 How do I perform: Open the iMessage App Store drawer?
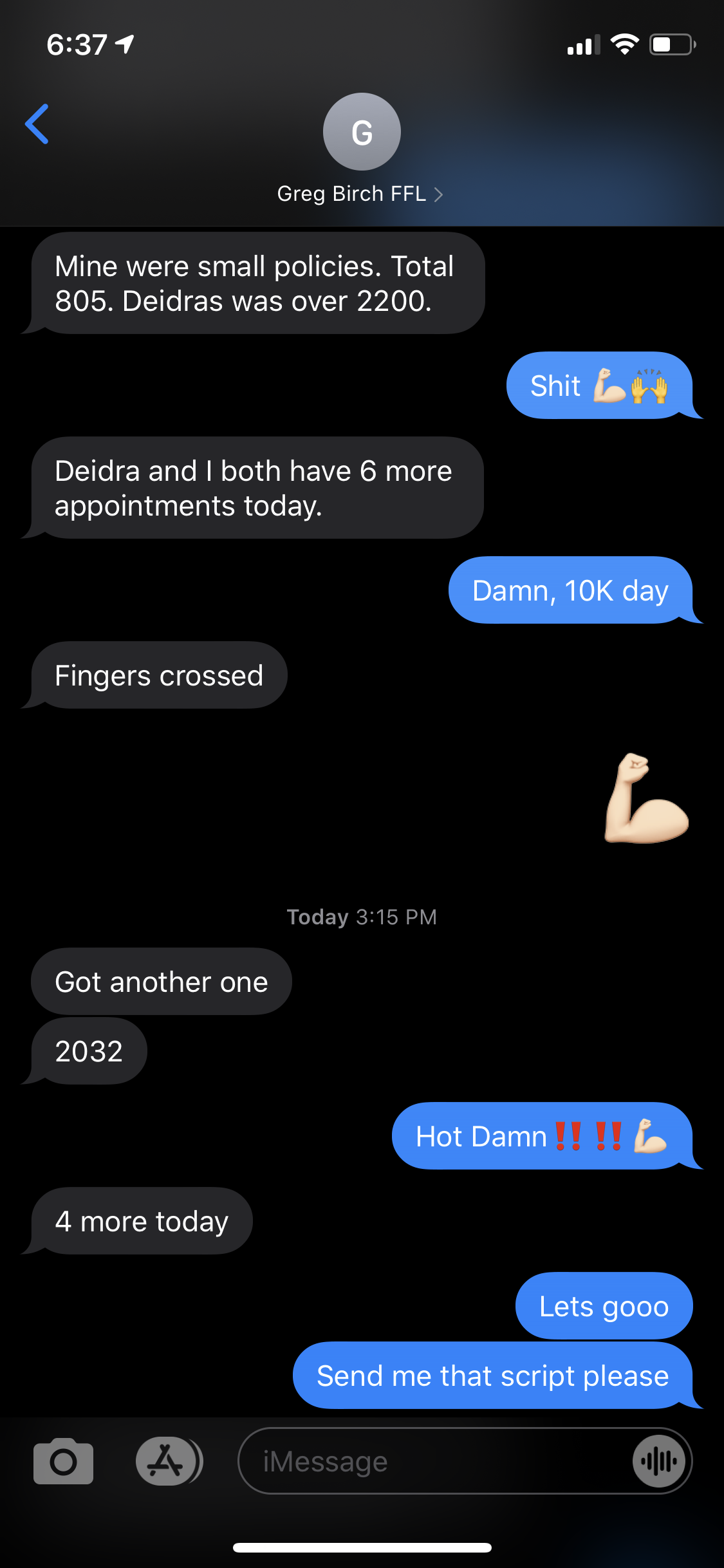coord(167,1461)
